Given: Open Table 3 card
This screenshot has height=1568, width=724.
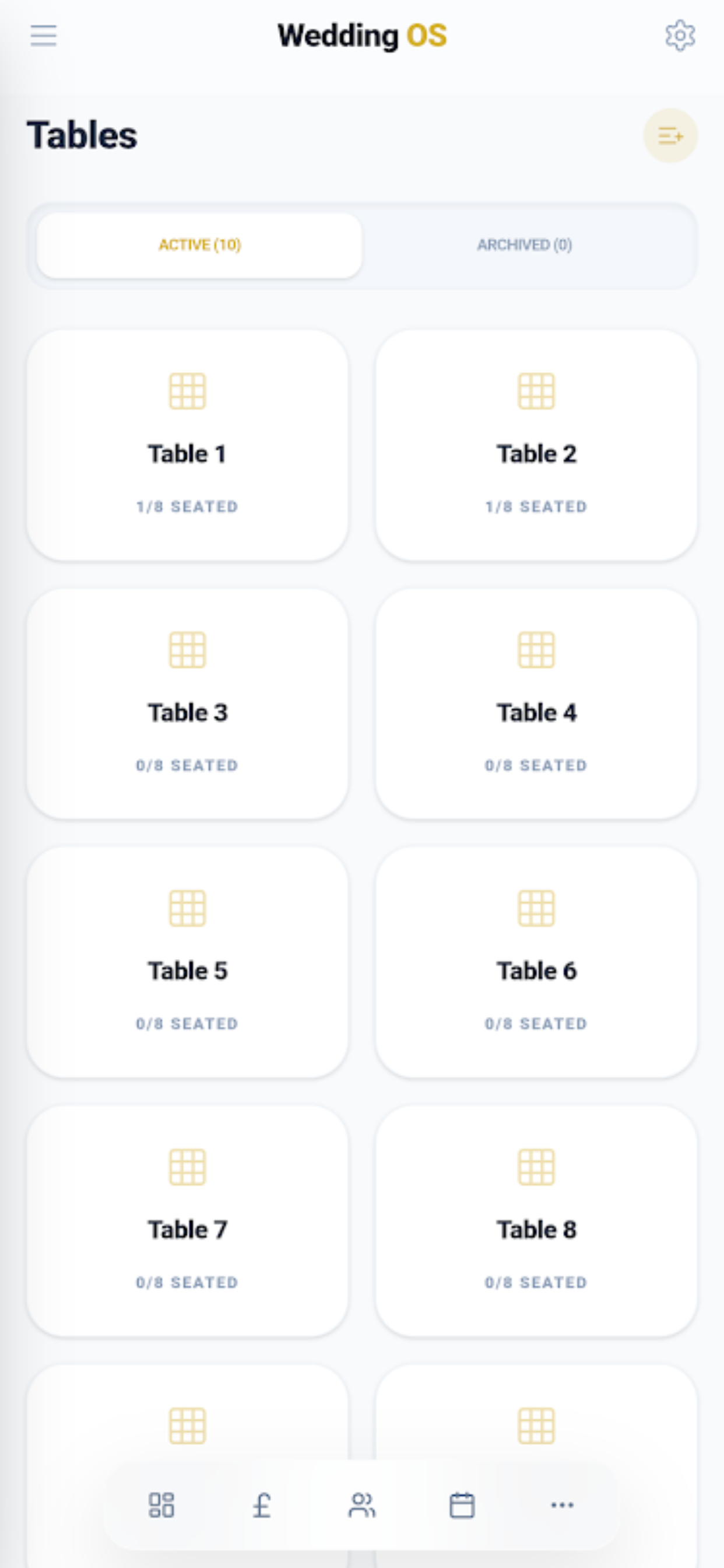Looking at the screenshot, I should 187,703.
